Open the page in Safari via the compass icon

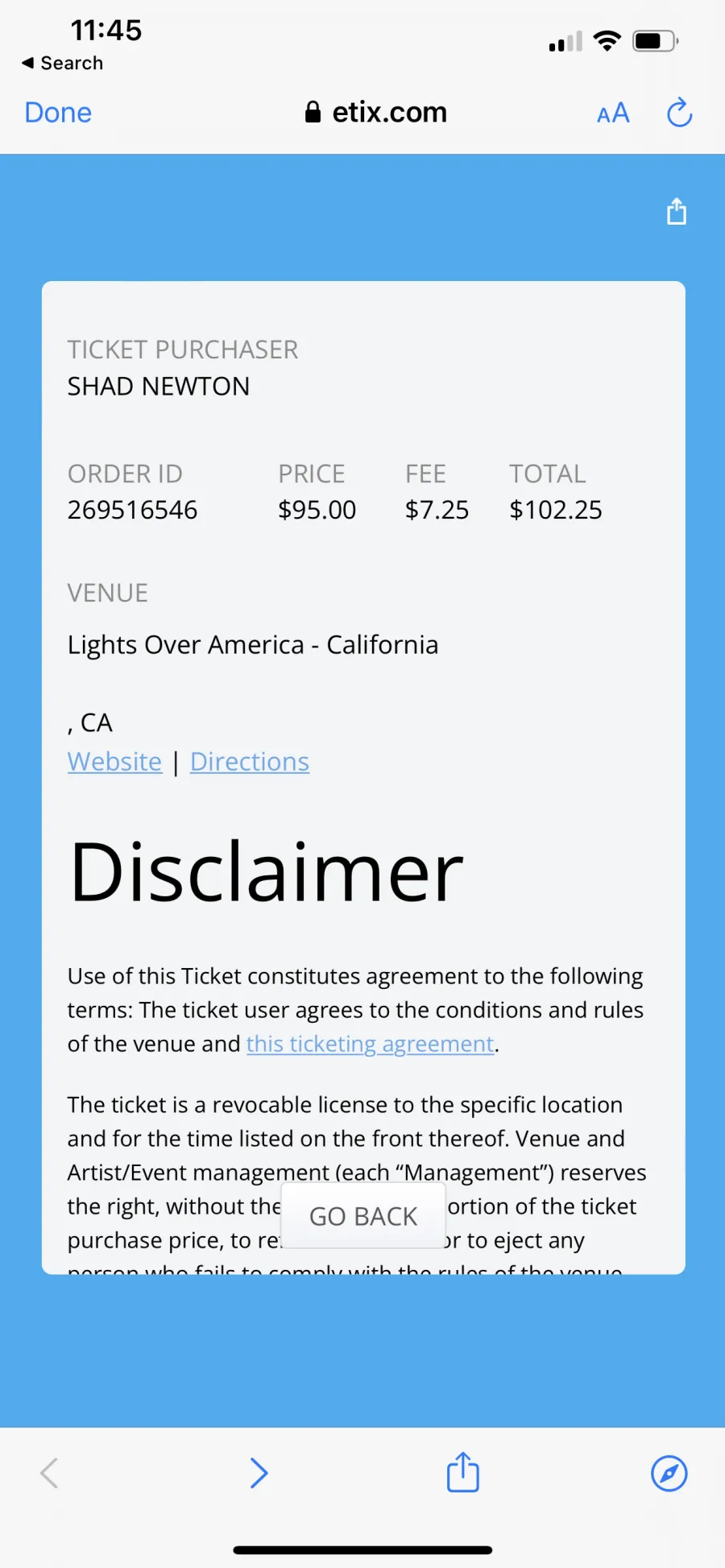coord(669,1473)
